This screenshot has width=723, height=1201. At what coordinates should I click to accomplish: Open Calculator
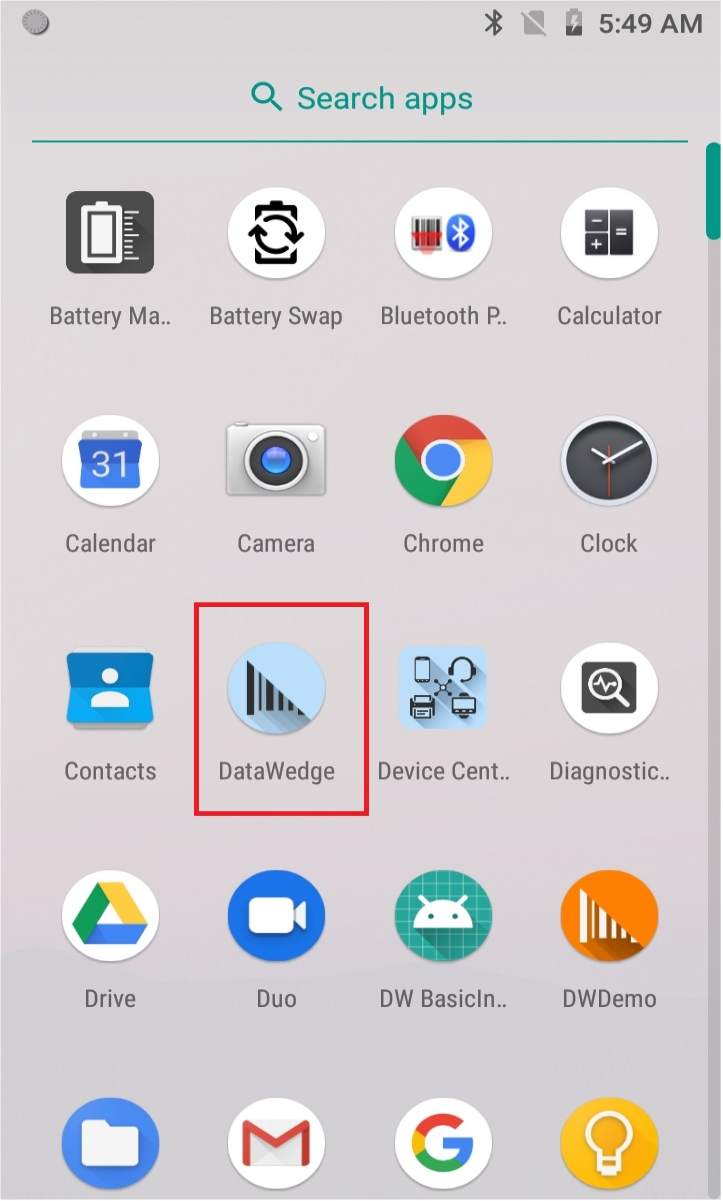coord(609,233)
